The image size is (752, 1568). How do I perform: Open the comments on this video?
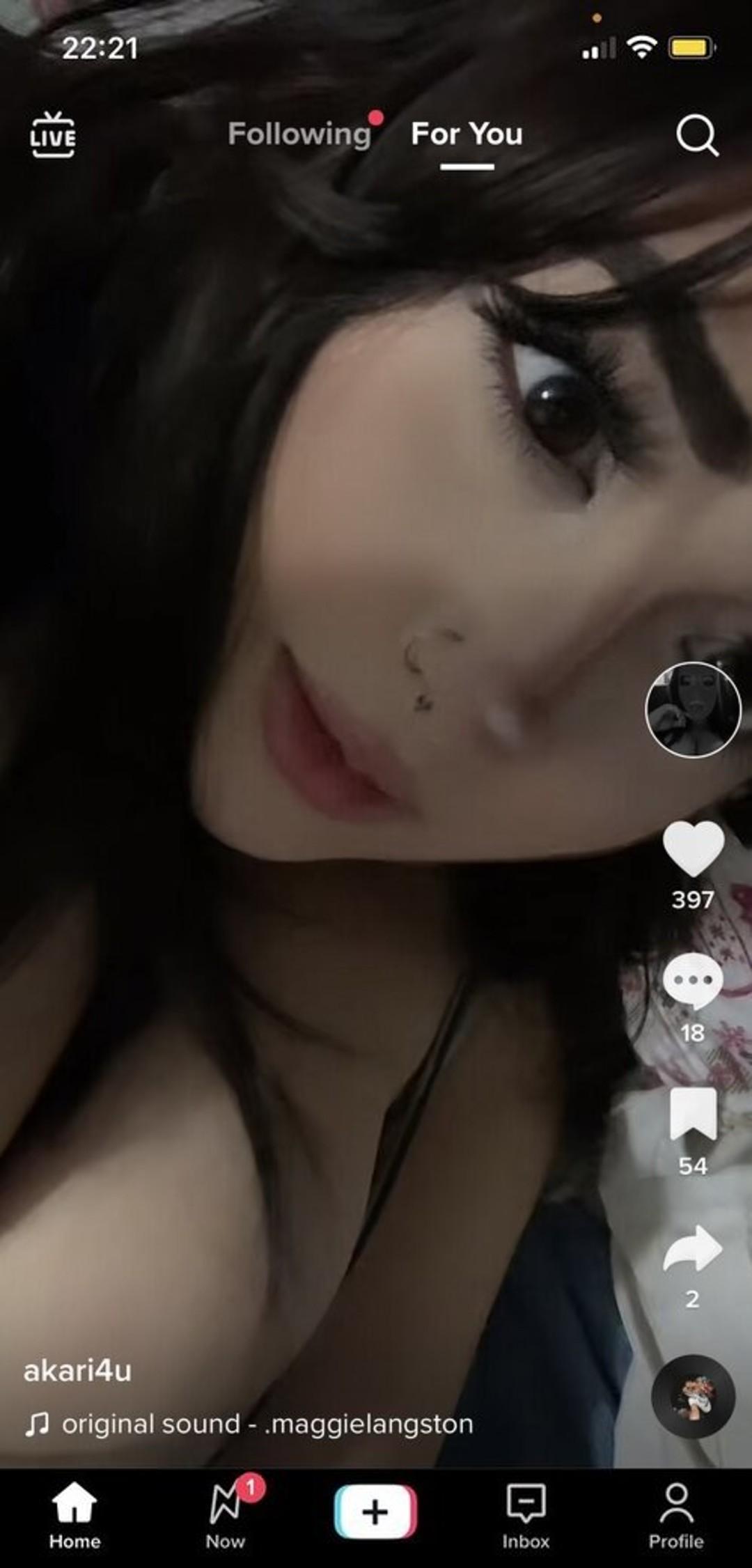tap(693, 981)
